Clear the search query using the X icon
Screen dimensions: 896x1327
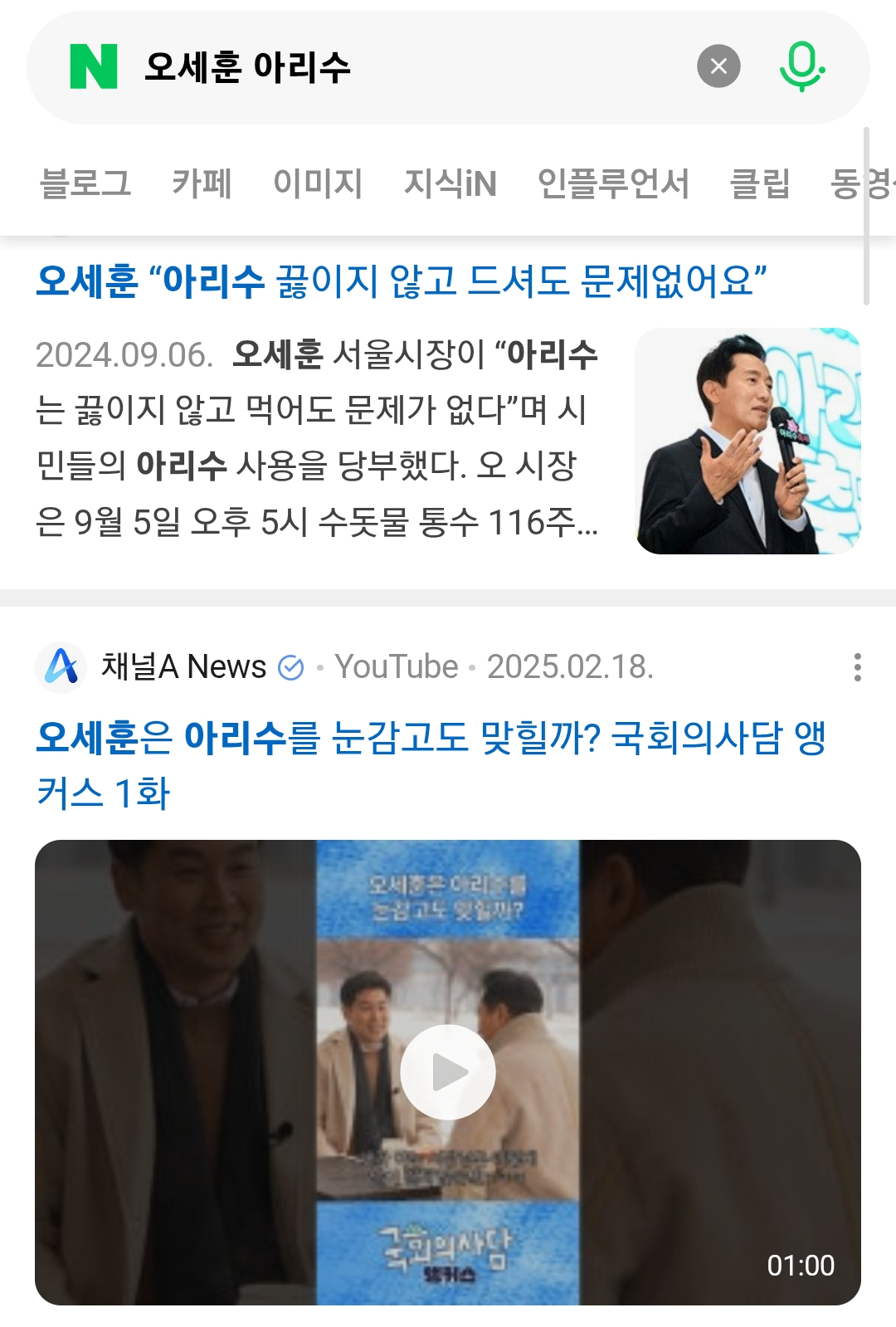point(718,67)
